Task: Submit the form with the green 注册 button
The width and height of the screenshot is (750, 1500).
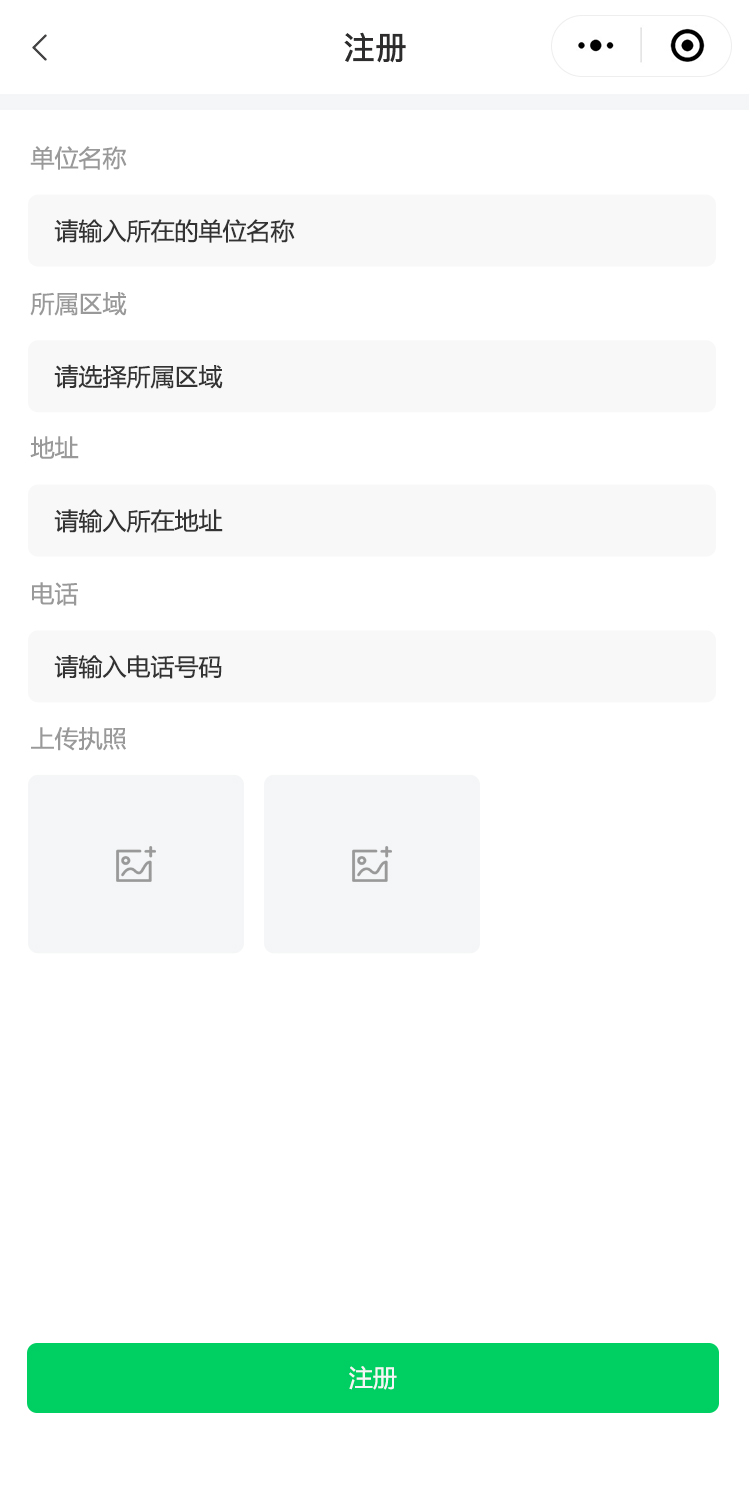Action: pyautogui.click(x=373, y=1378)
